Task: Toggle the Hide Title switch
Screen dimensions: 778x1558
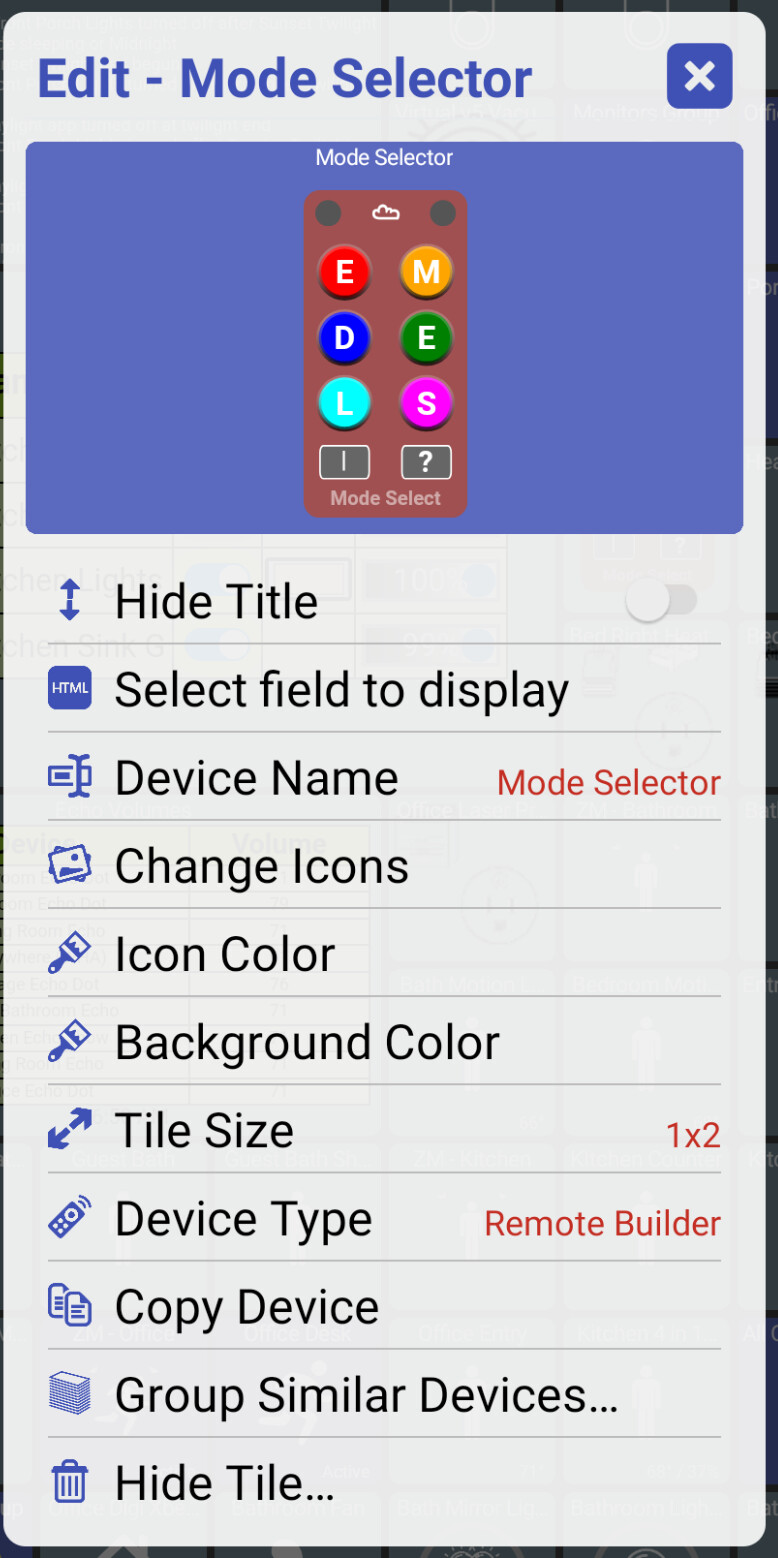Action: (661, 601)
